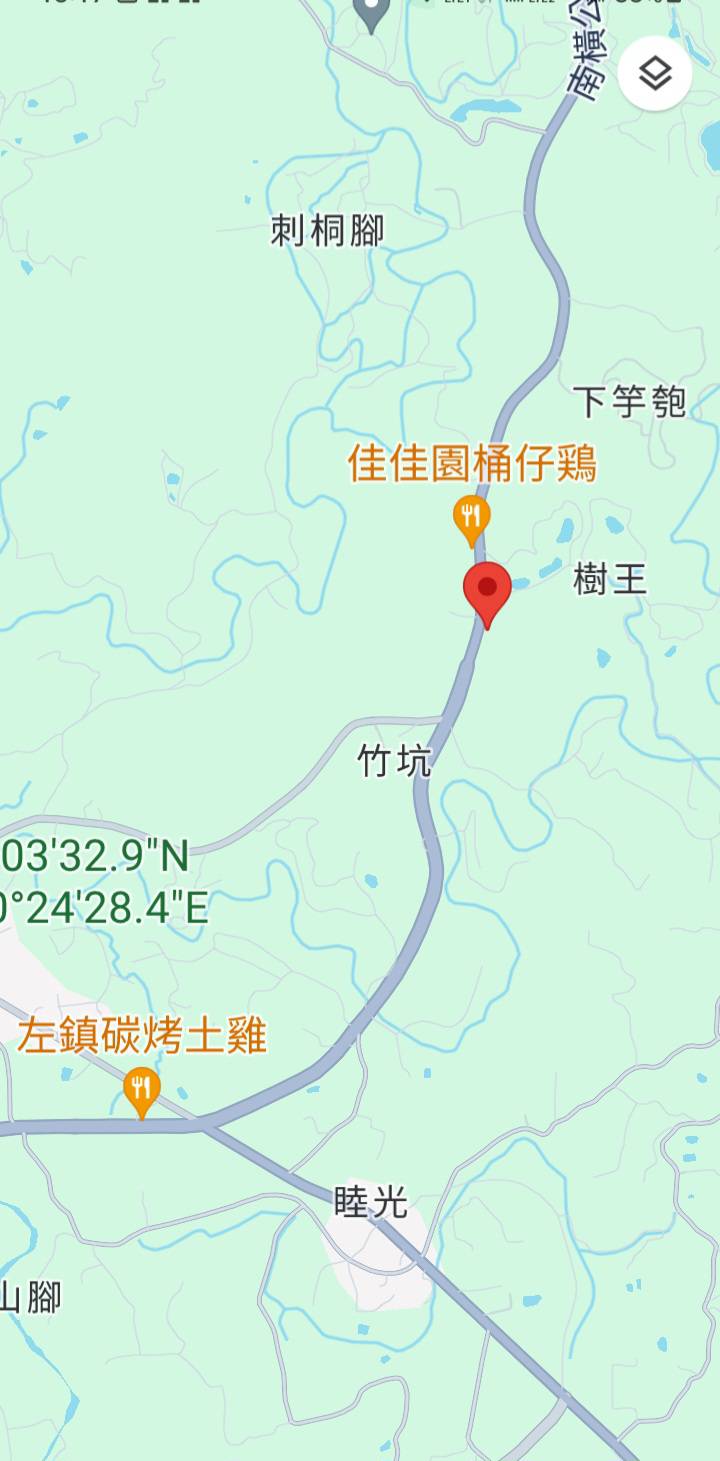Select the 左鎮碳烤土雞 restaurant marker
This screenshot has height=1461, width=720.
point(142,1089)
